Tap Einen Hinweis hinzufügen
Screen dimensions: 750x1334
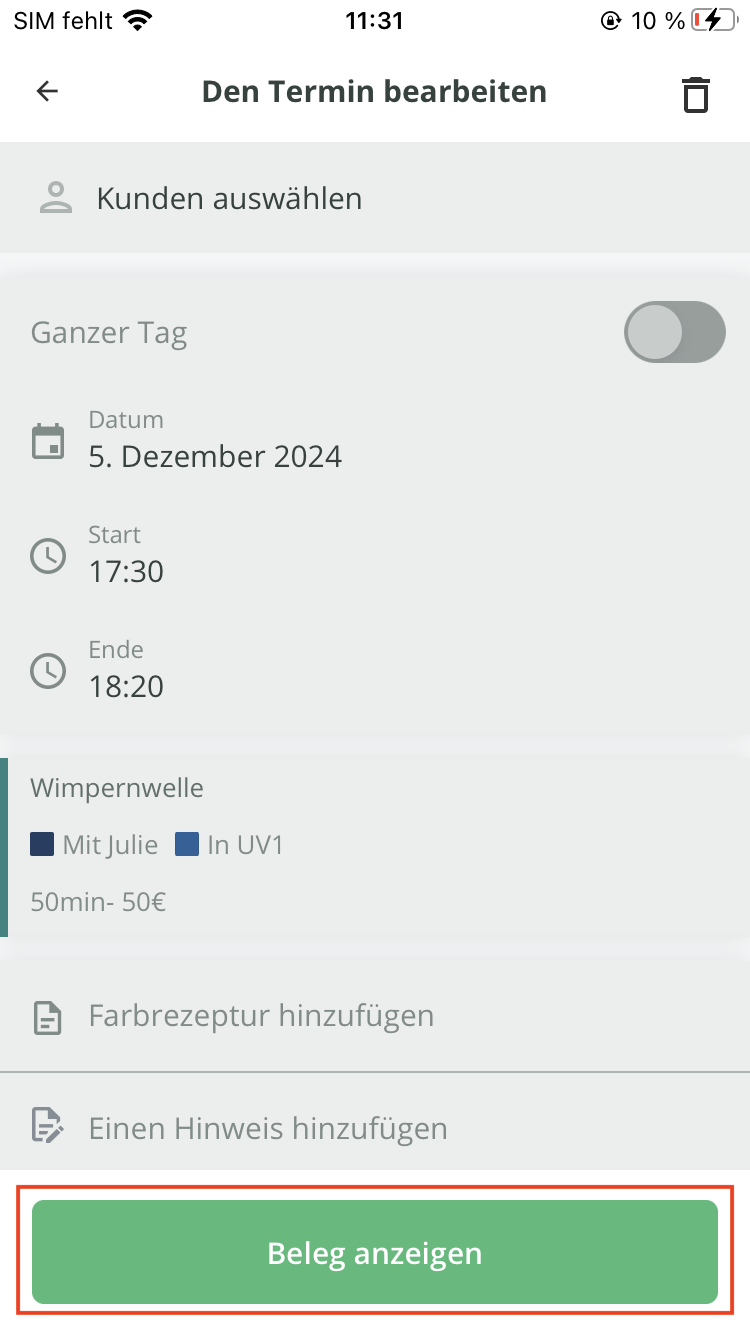pyautogui.click(x=267, y=1129)
